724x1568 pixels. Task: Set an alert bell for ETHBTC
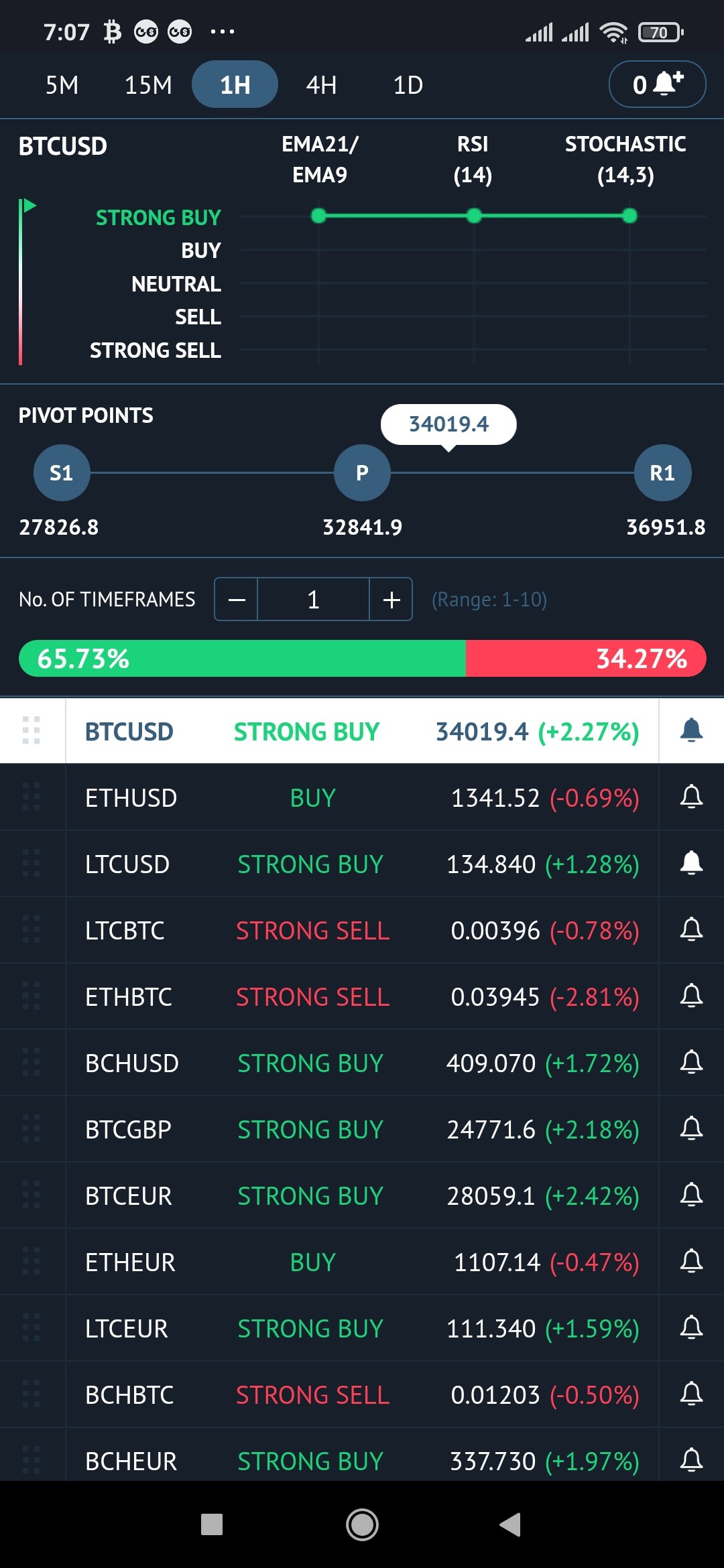point(691,996)
